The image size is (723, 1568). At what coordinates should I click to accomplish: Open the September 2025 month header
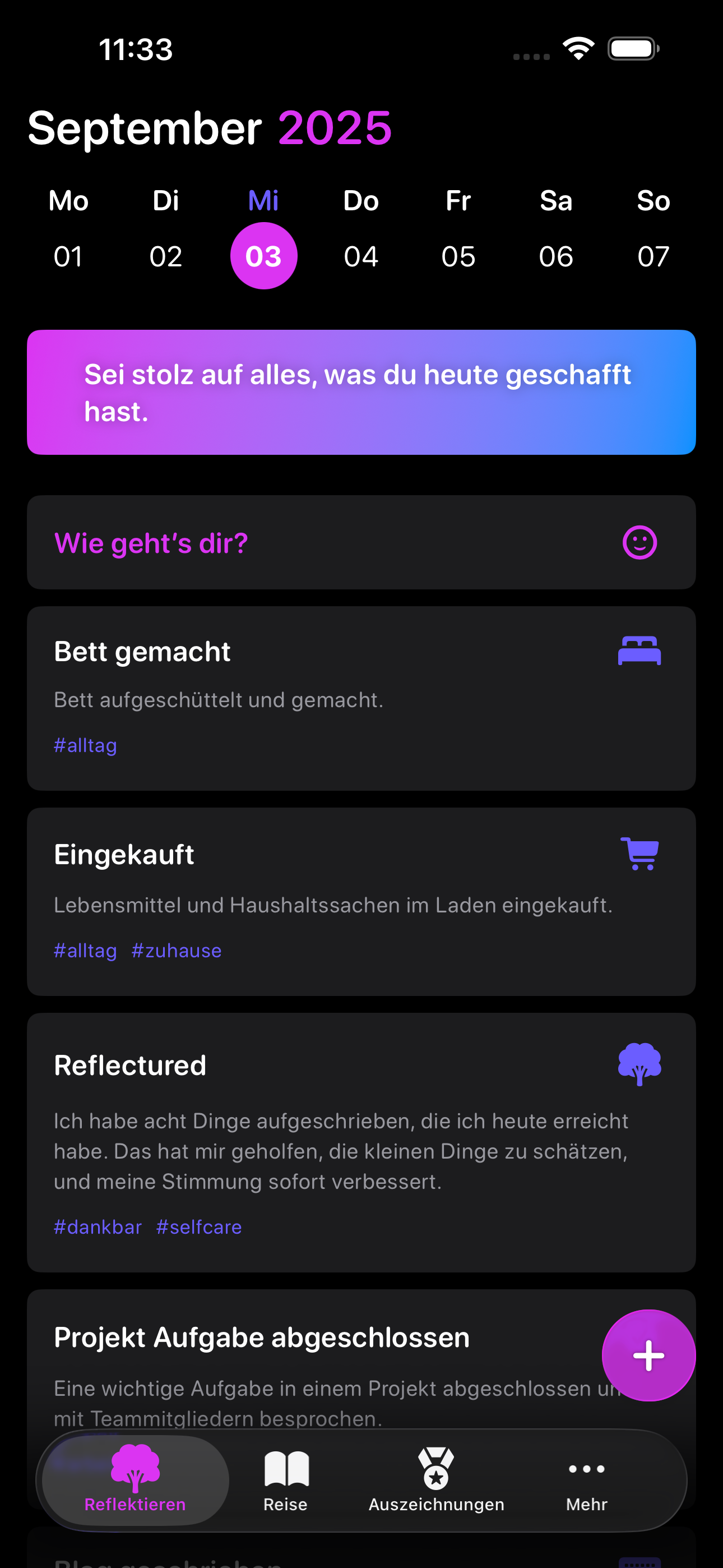210,128
